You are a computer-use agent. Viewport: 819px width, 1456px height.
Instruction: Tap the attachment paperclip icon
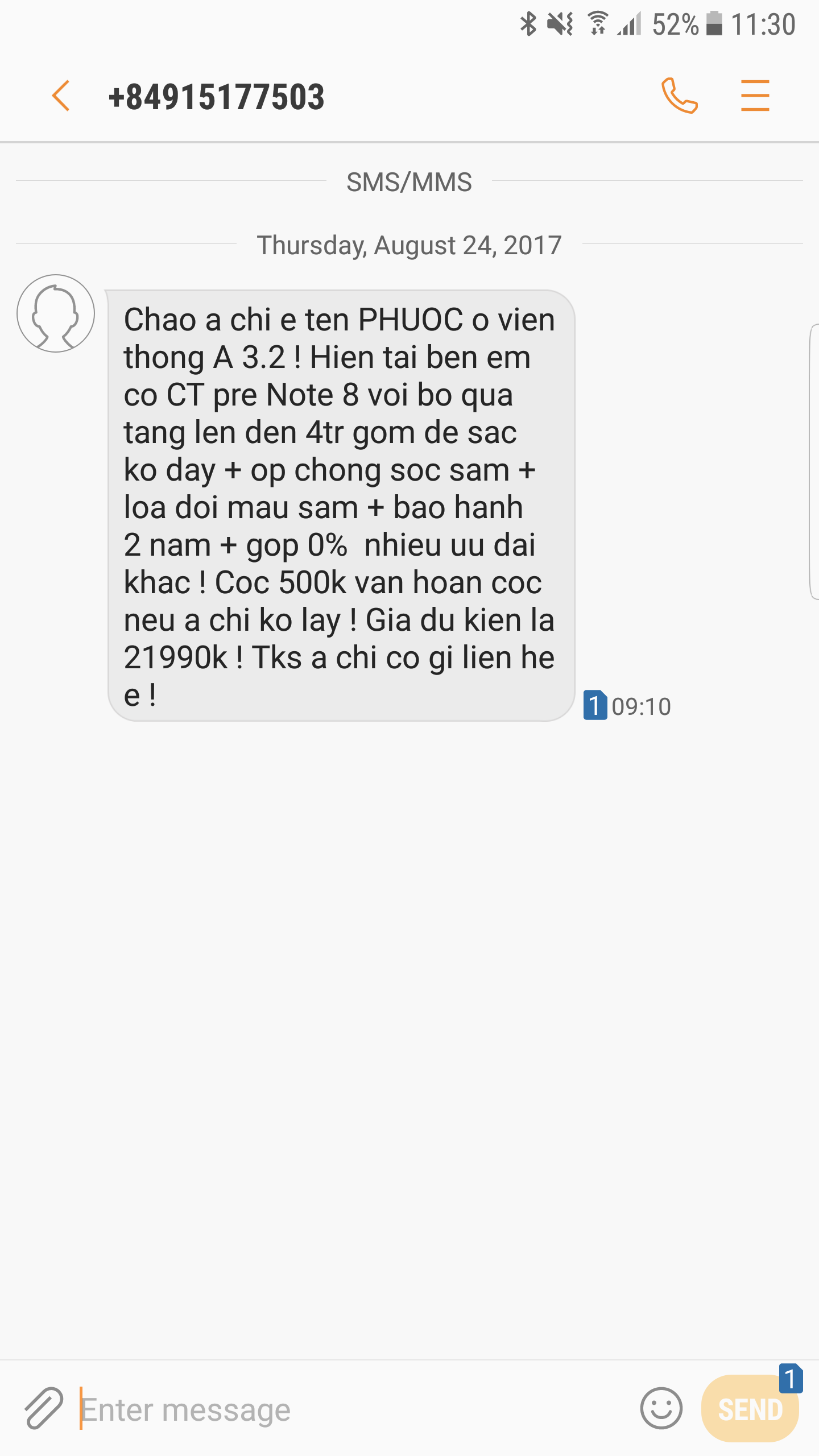[44, 1409]
